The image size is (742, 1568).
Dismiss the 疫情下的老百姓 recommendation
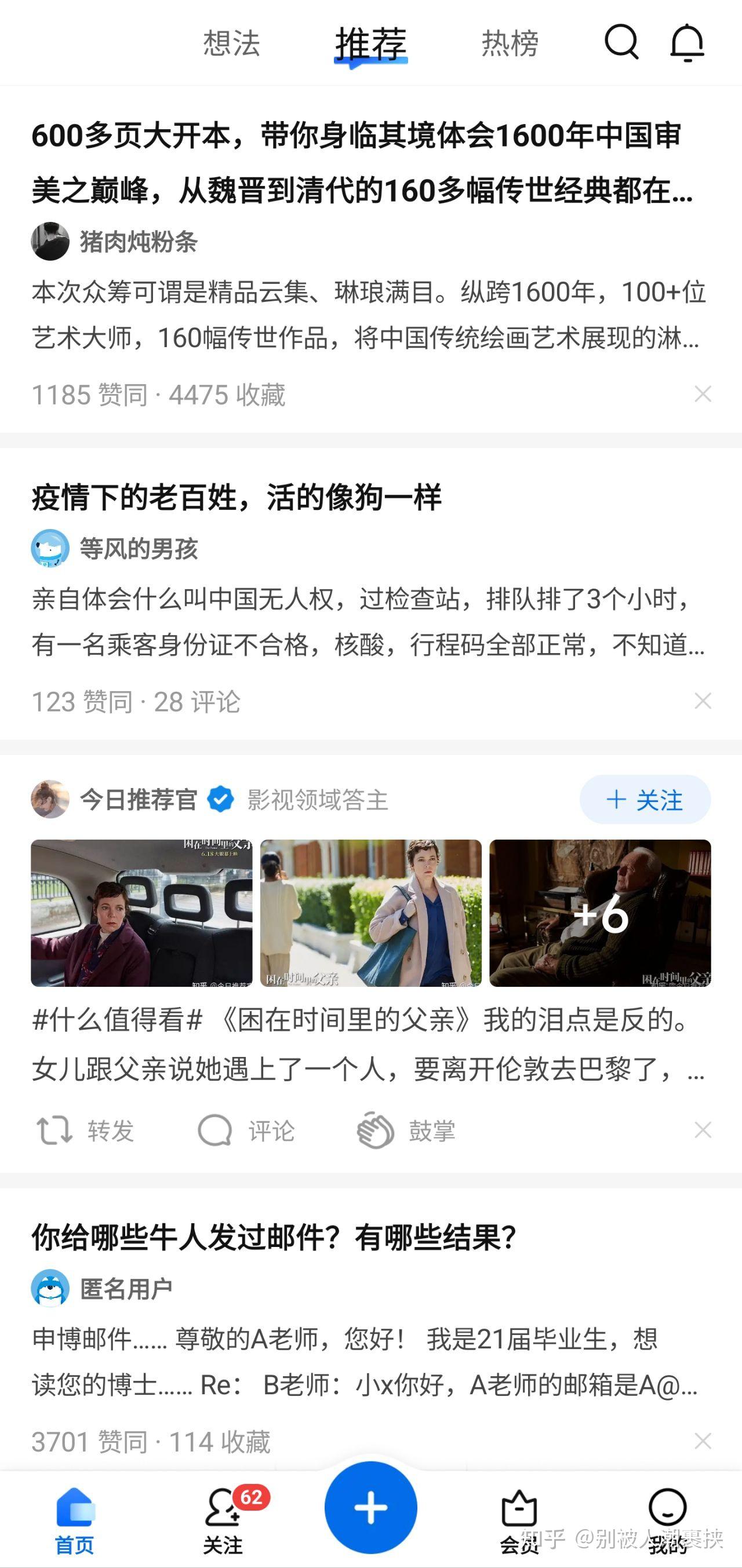[x=703, y=701]
